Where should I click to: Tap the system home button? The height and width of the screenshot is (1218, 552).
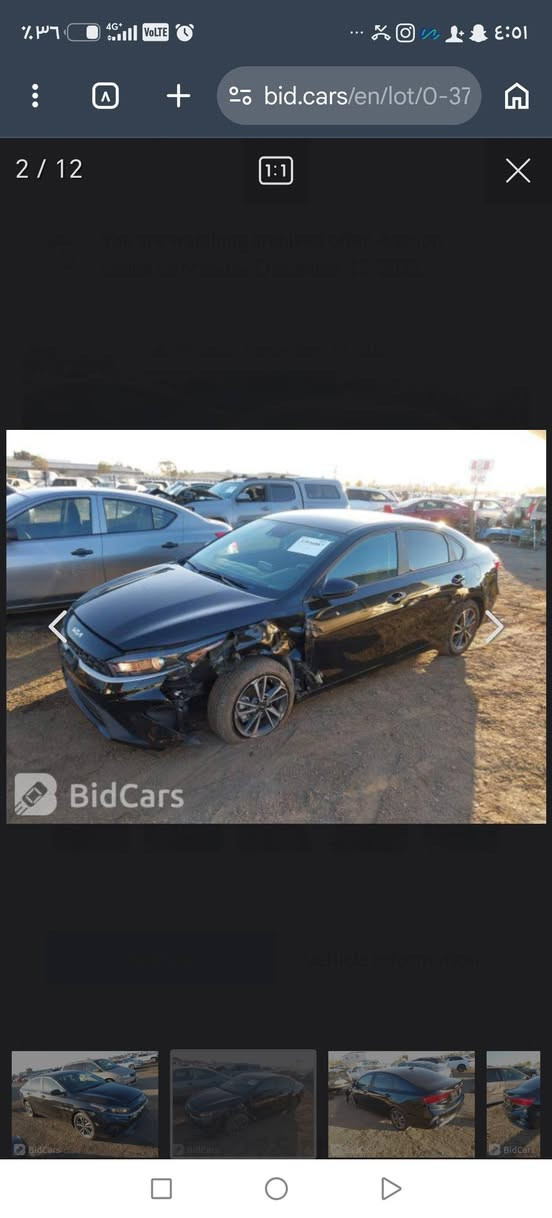[x=276, y=1188]
